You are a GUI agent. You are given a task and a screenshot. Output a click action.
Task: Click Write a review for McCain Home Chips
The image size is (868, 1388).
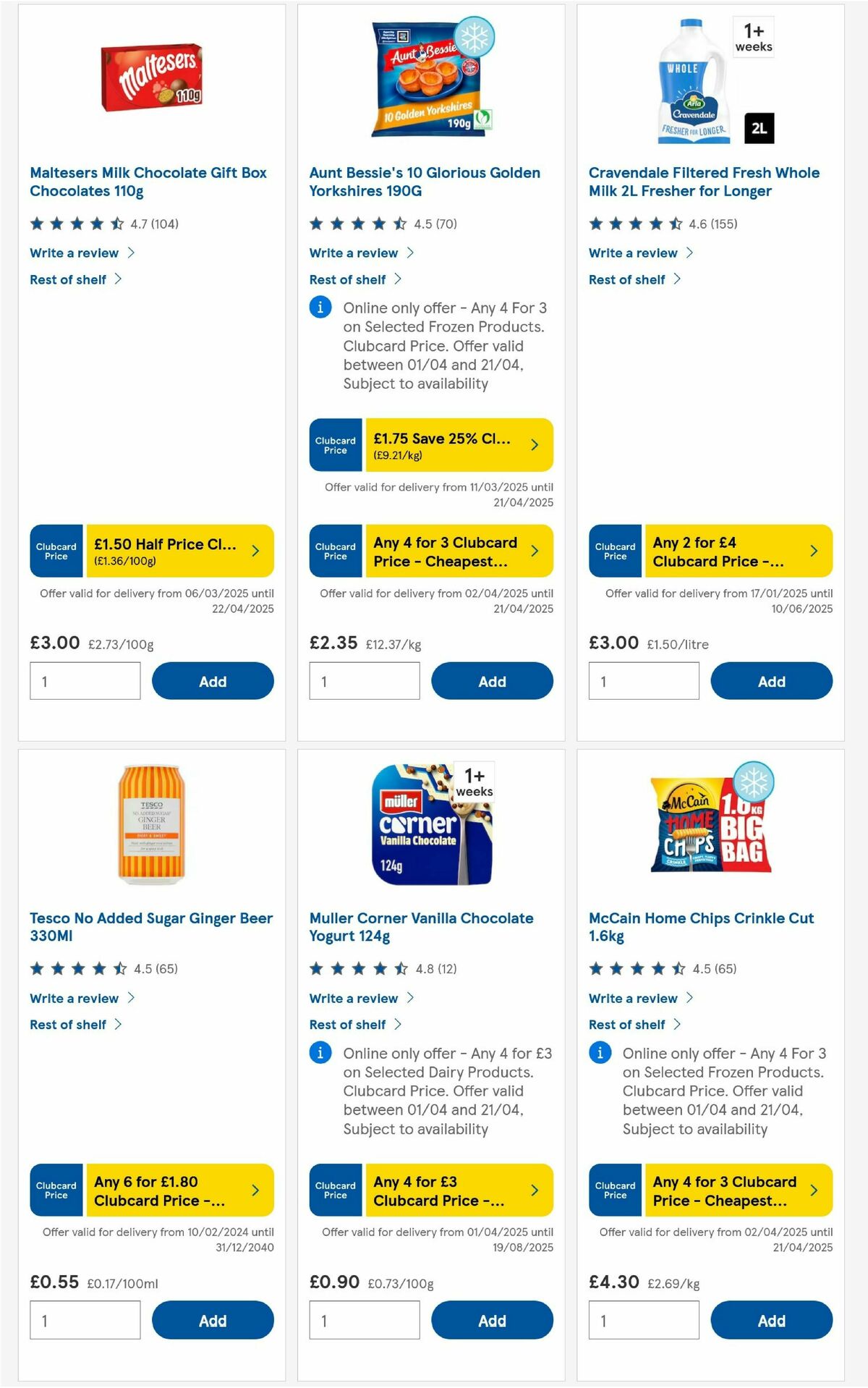pos(633,998)
